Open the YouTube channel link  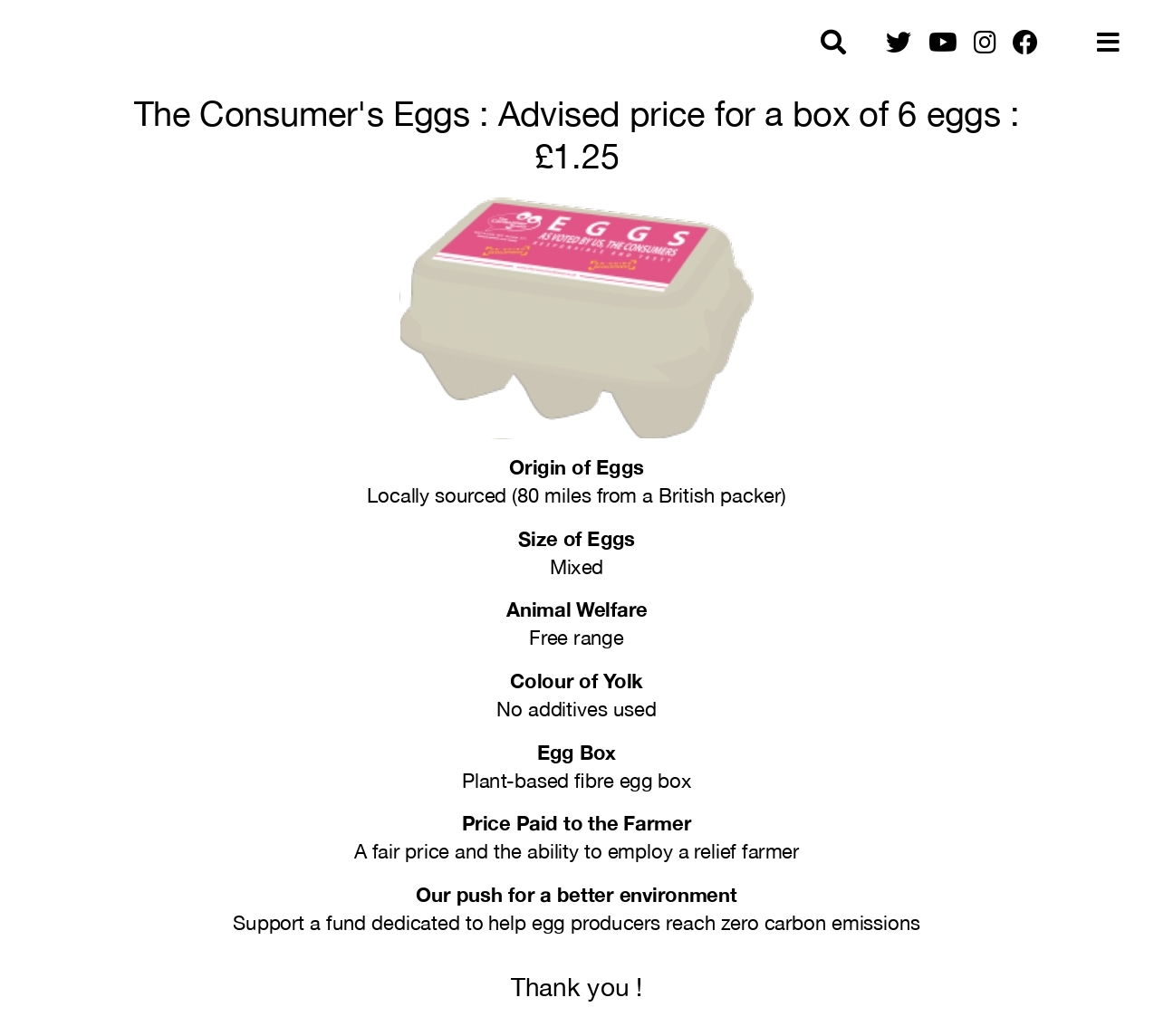click(x=942, y=43)
